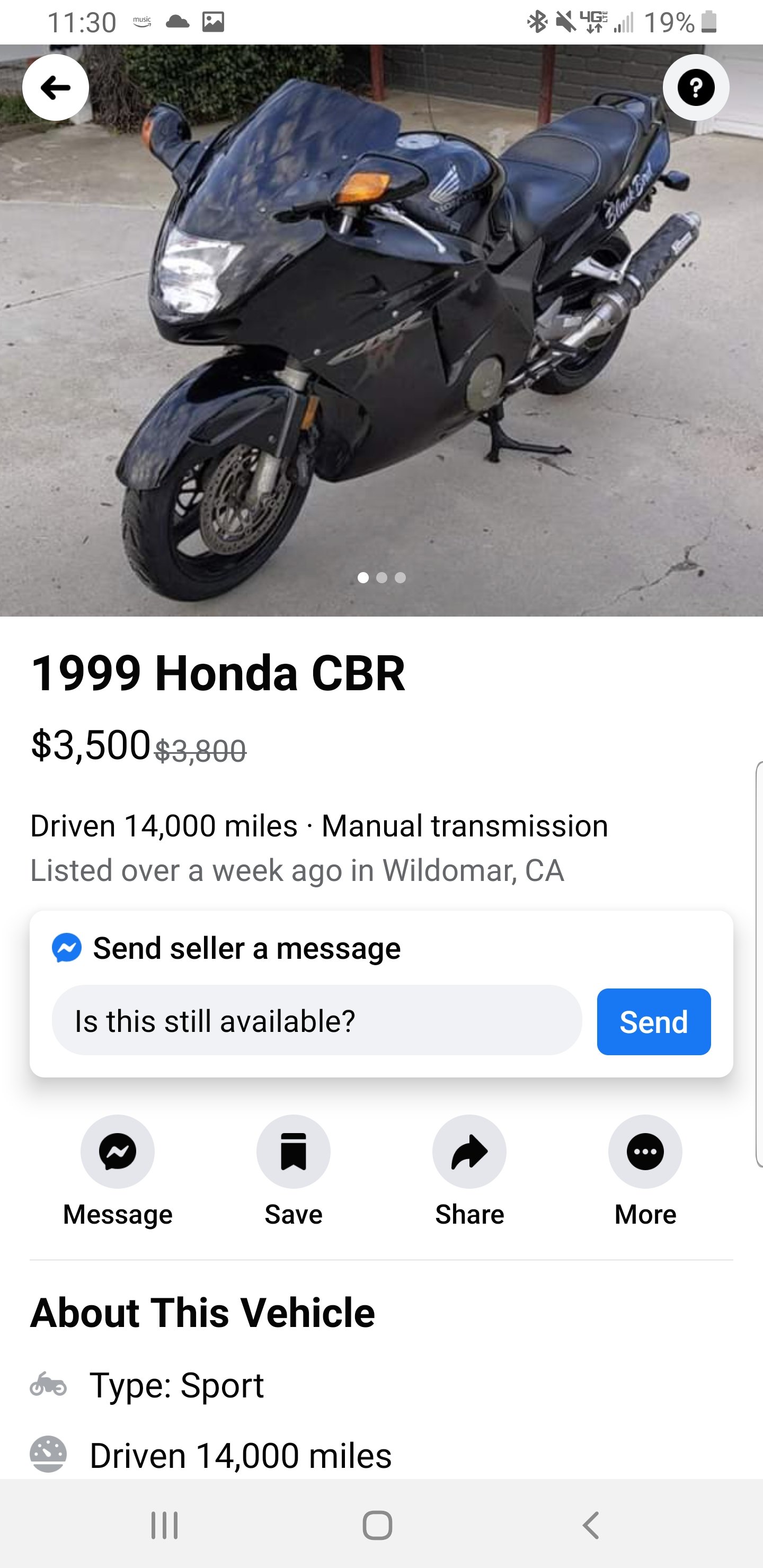Go to the phone's home screen
This screenshot has height=1568, width=763.
[x=378, y=1526]
